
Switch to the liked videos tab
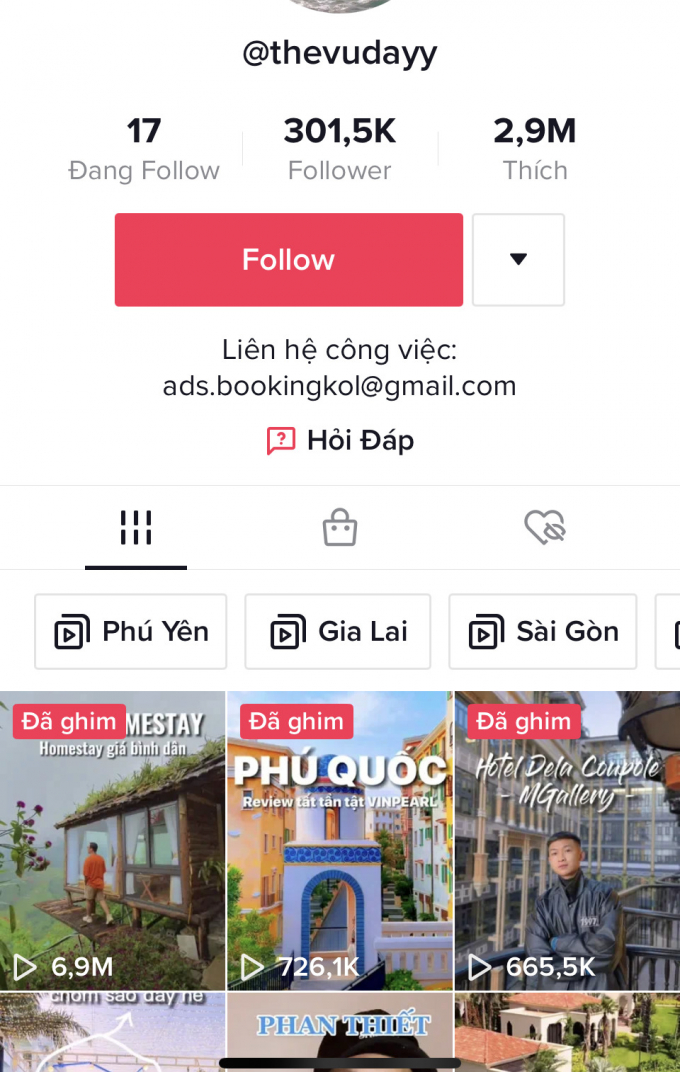[x=545, y=527]
